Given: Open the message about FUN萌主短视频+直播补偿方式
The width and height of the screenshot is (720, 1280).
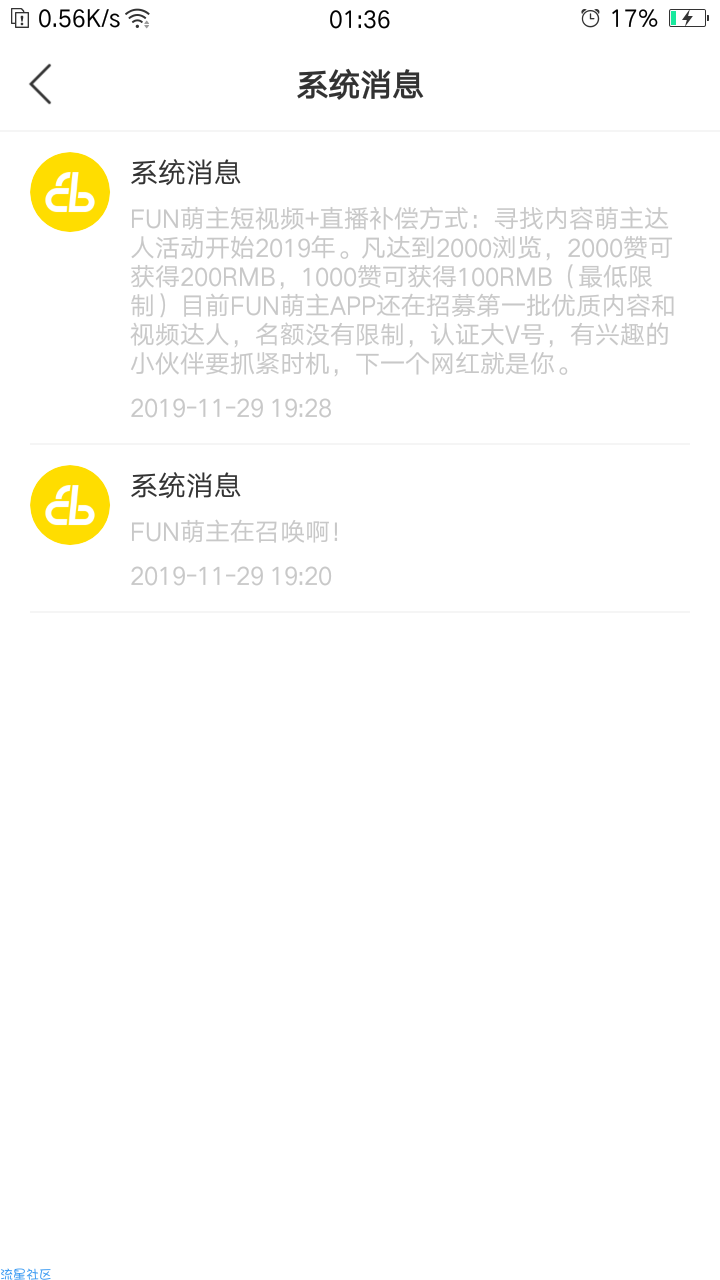Looking at the screenshot, I should (400, 292).
